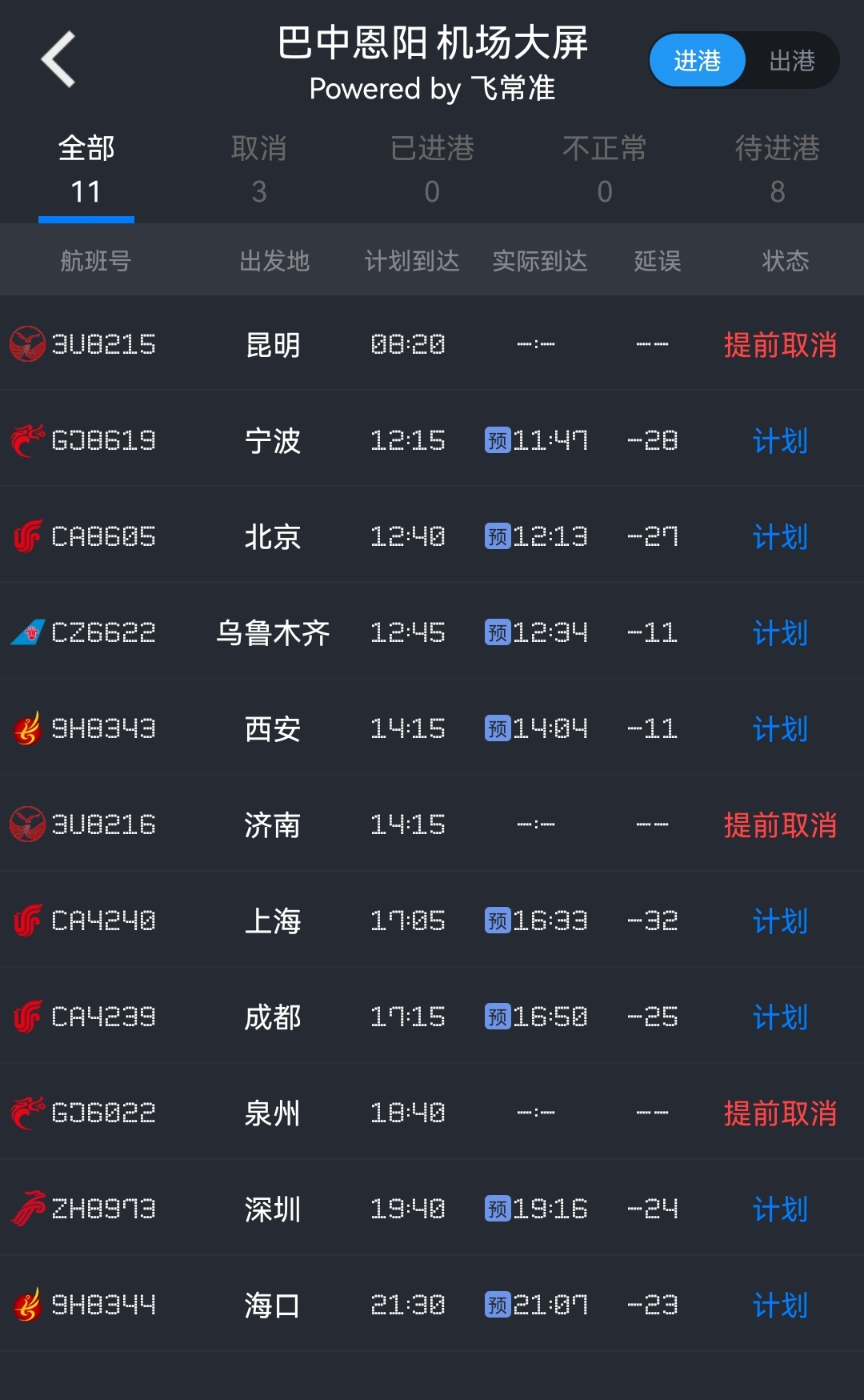The height and width of the screenshot is (1400, 864).
Task: View flight 9H8343 from 西安
Action: point(432,728)
